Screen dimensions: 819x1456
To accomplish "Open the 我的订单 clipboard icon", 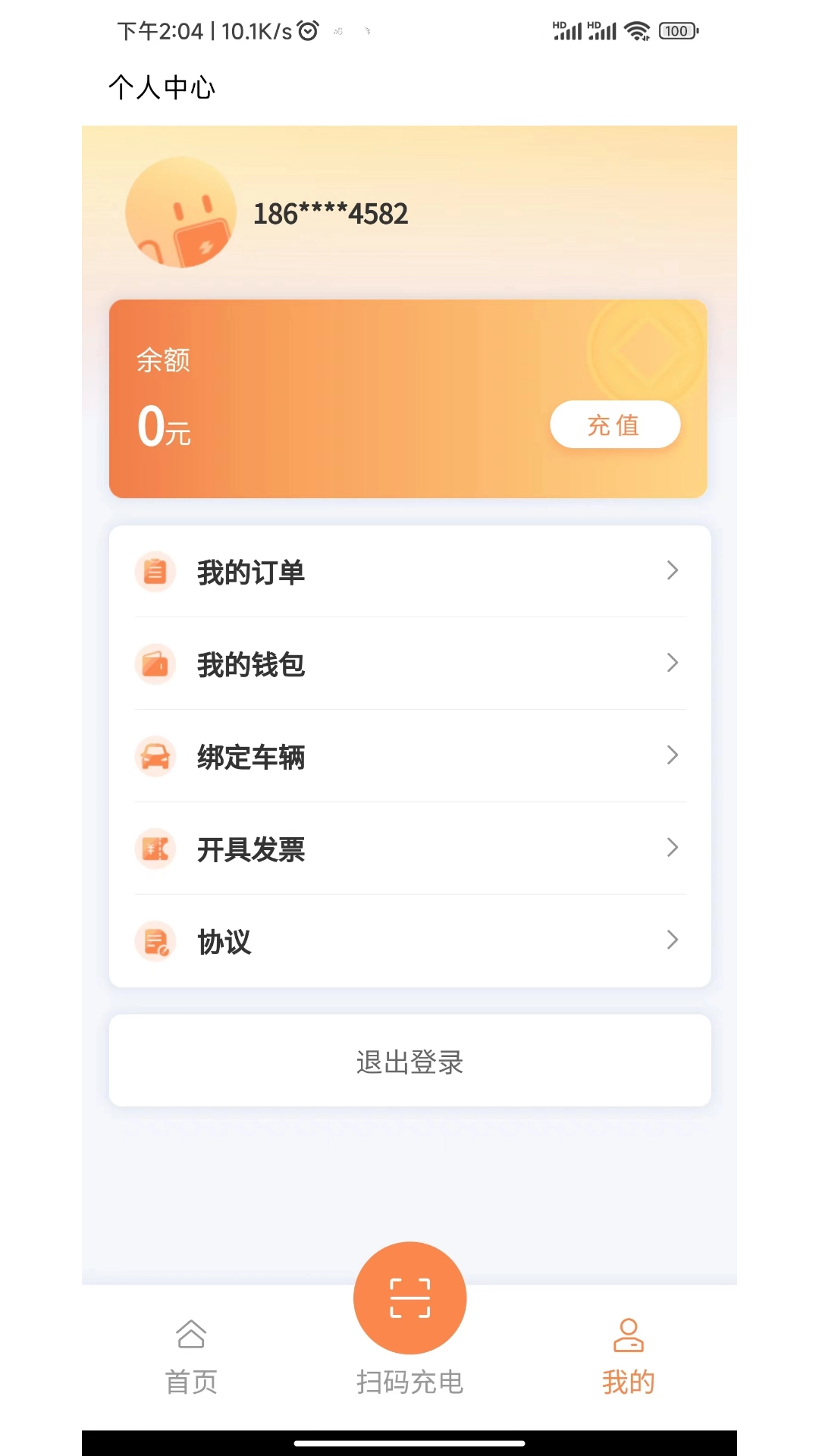I will [x=155, y=572].
